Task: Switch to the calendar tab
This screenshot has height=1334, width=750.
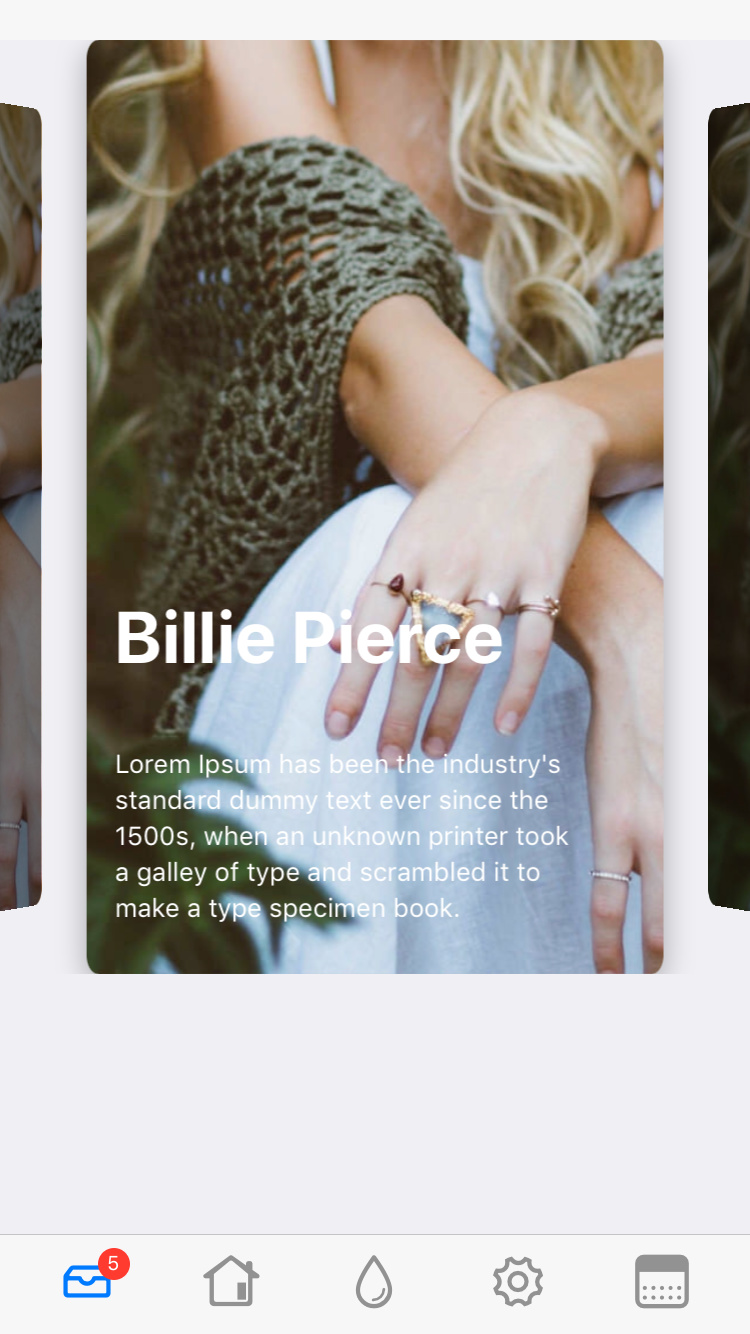Action: coord(662,1281)
